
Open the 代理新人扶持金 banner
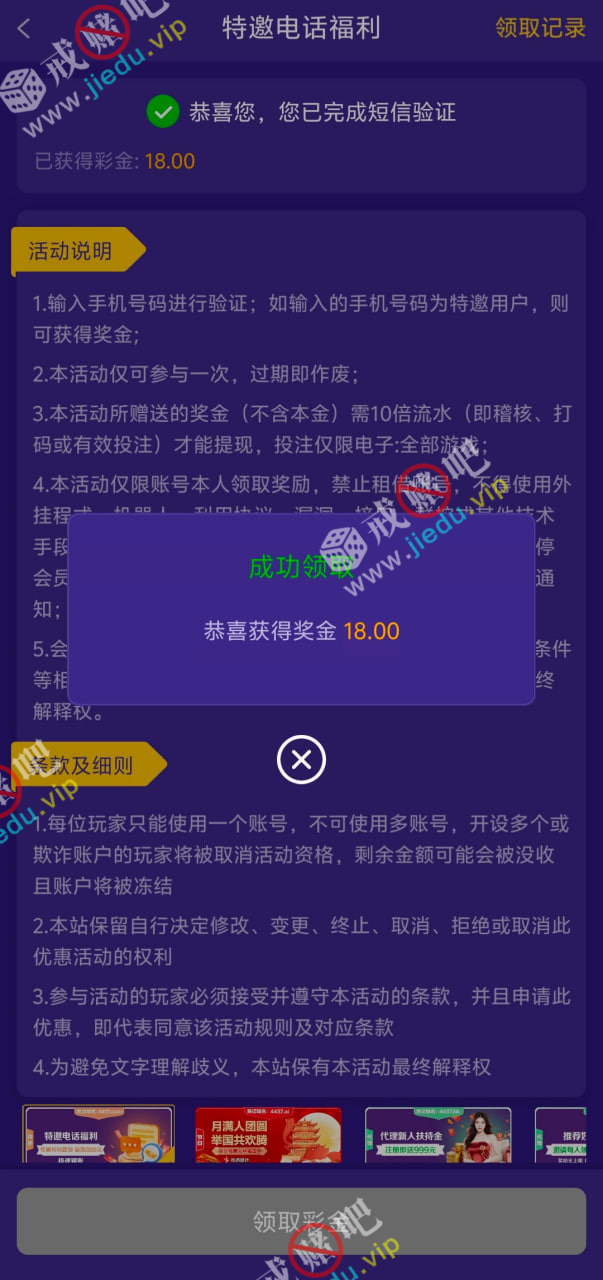tap(438, 1134)
